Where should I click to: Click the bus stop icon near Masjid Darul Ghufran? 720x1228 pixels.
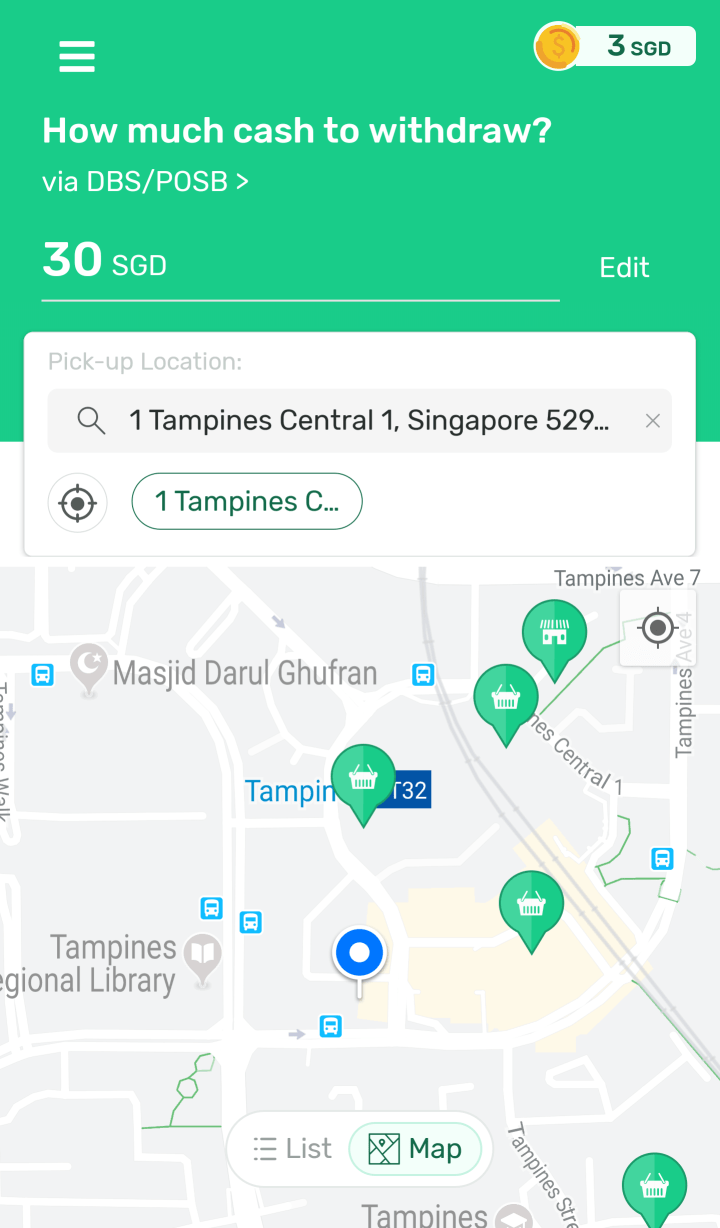[42, 676]
